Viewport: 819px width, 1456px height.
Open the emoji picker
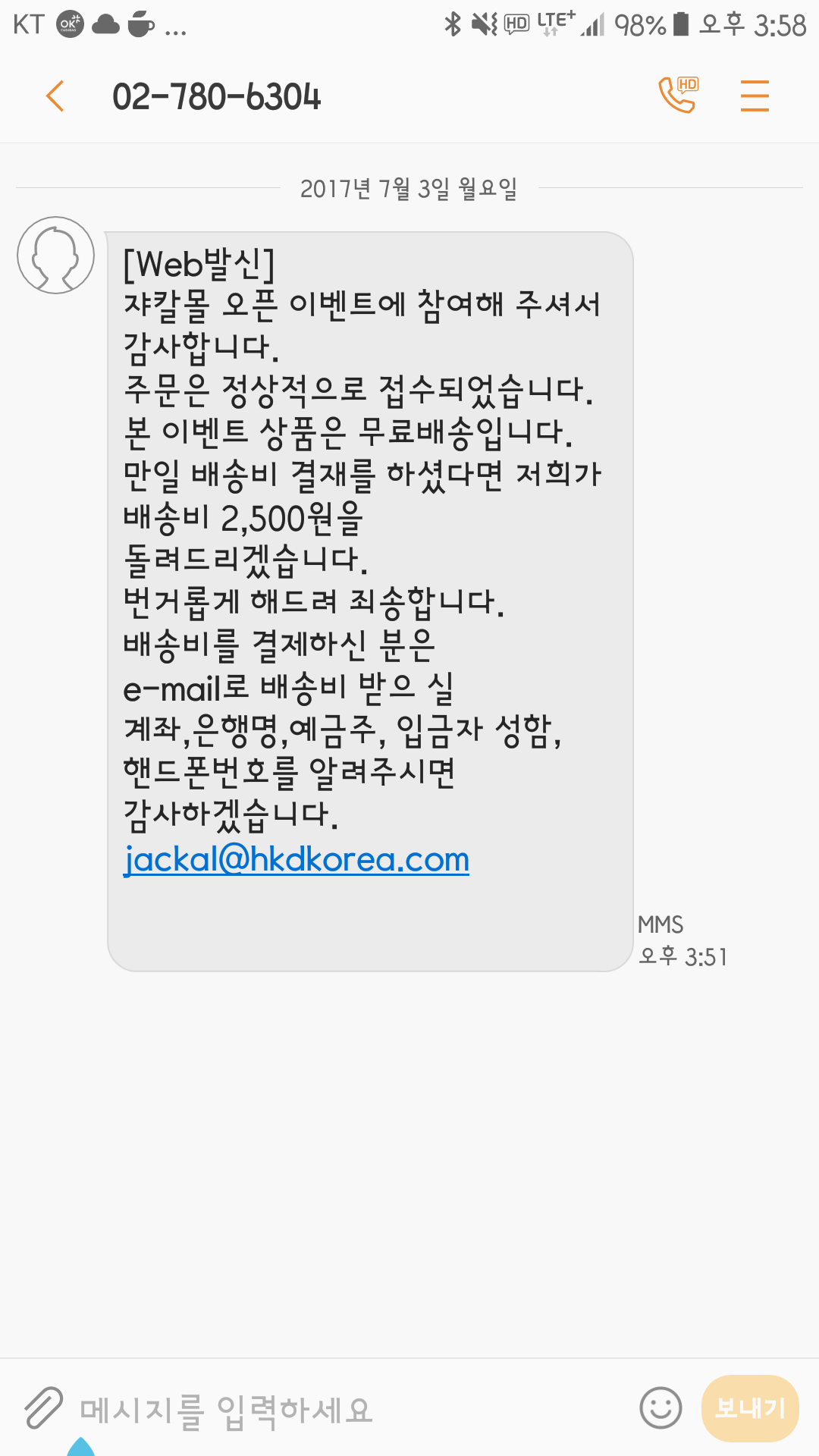661,1408
